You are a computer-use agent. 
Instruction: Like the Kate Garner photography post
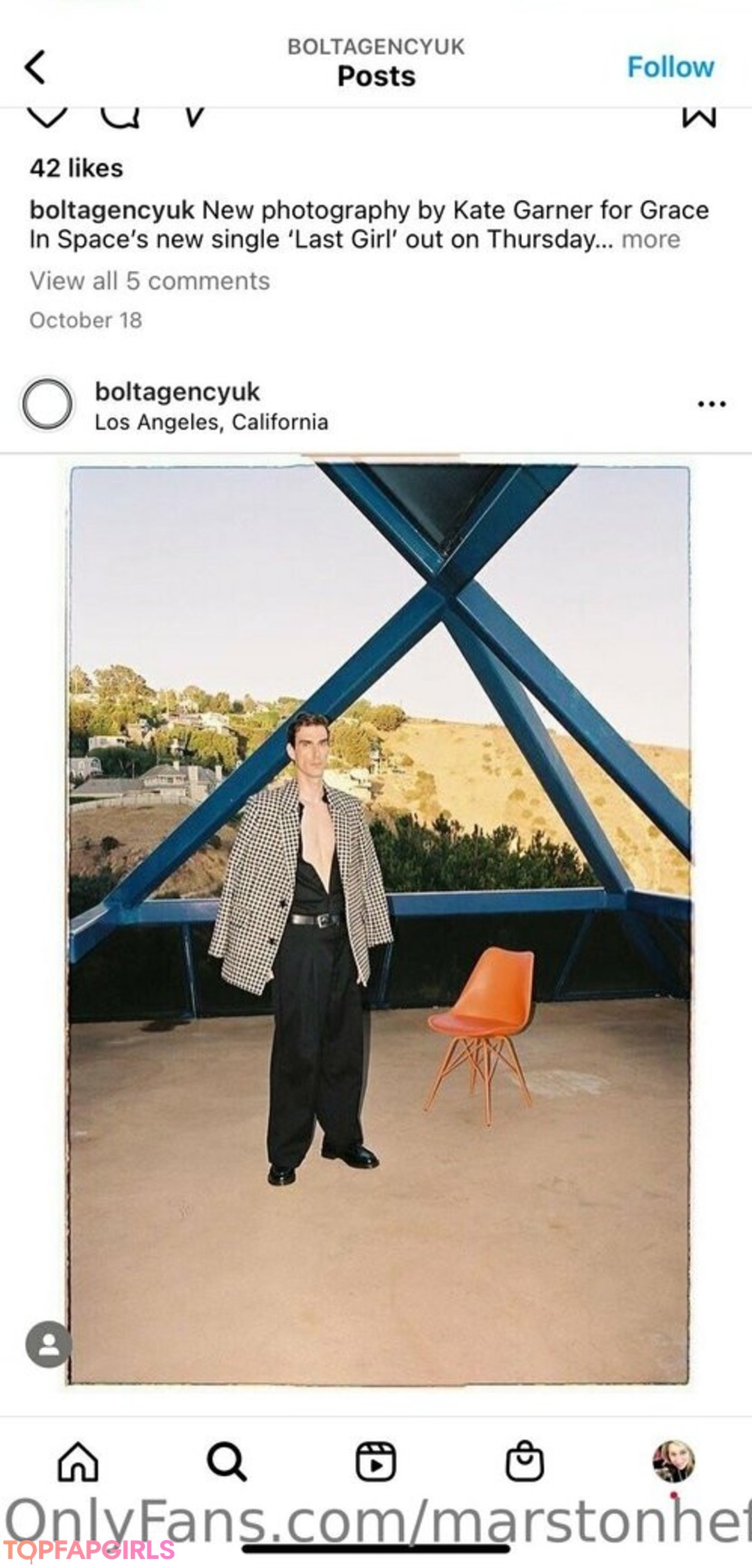tap(47, 117)
